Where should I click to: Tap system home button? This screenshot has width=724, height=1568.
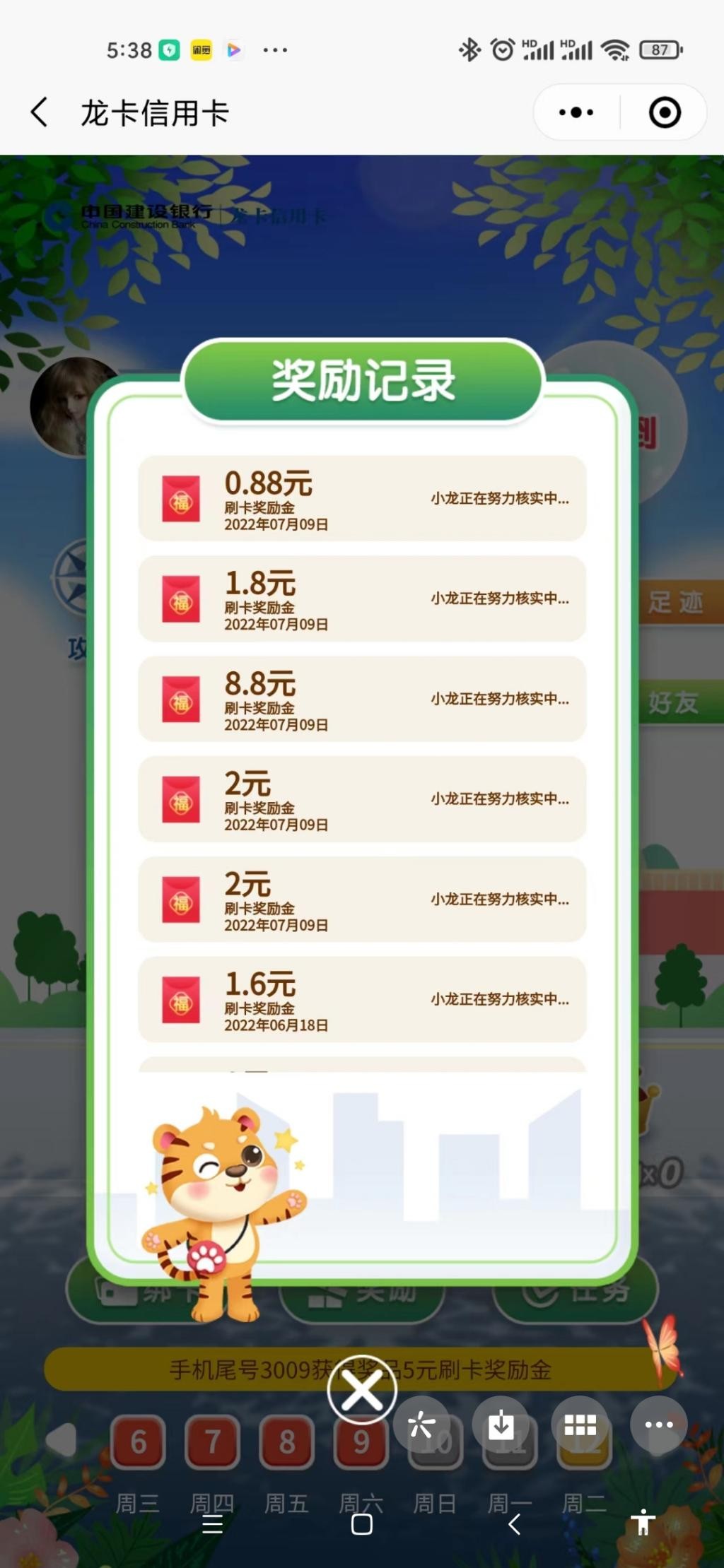pos(362,1524)
